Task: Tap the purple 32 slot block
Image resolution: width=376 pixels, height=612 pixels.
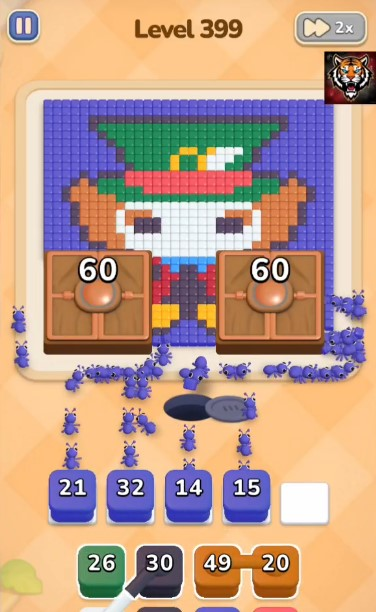Action: tap(130, 496)
